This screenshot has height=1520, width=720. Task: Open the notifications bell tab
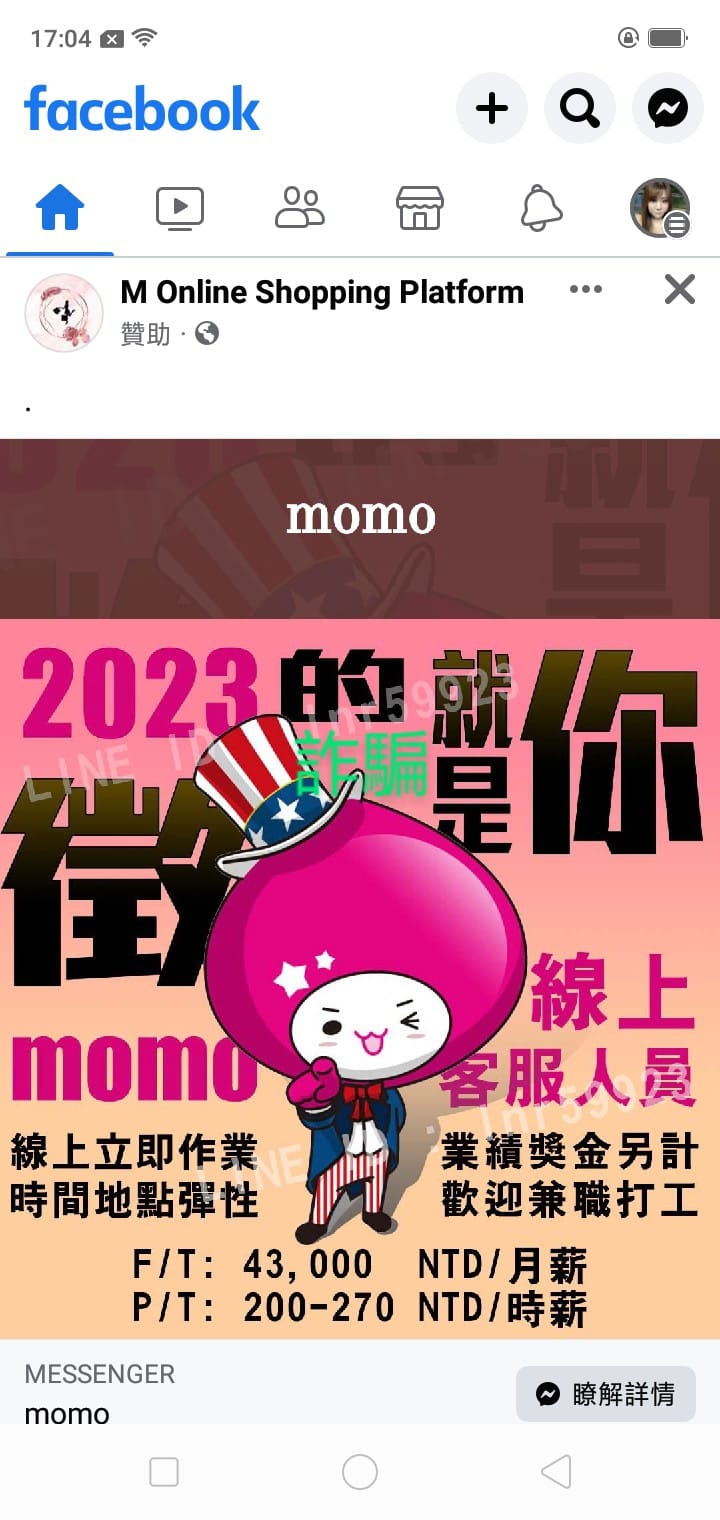click(541, 209)
